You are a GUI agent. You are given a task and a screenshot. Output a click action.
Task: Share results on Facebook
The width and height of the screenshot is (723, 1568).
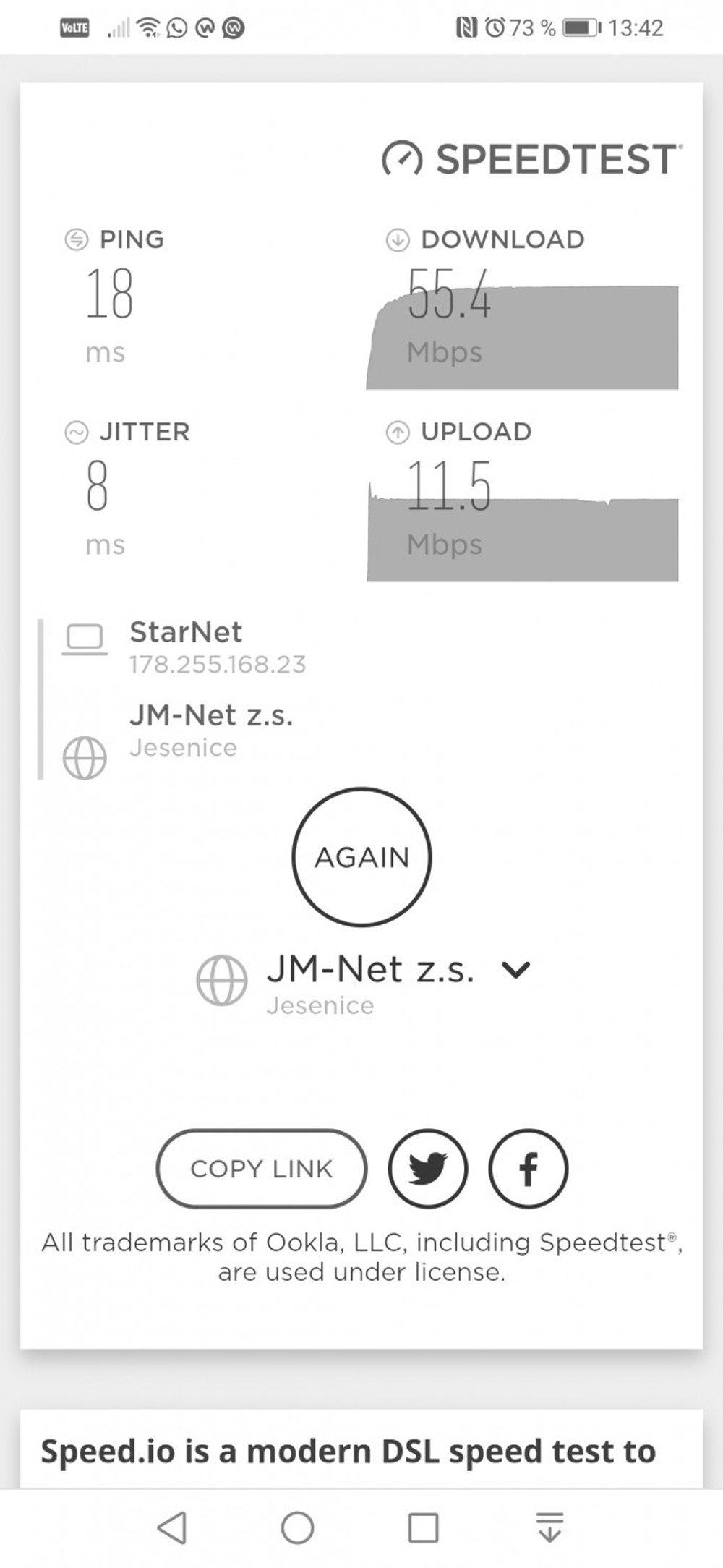[529, 1169]
